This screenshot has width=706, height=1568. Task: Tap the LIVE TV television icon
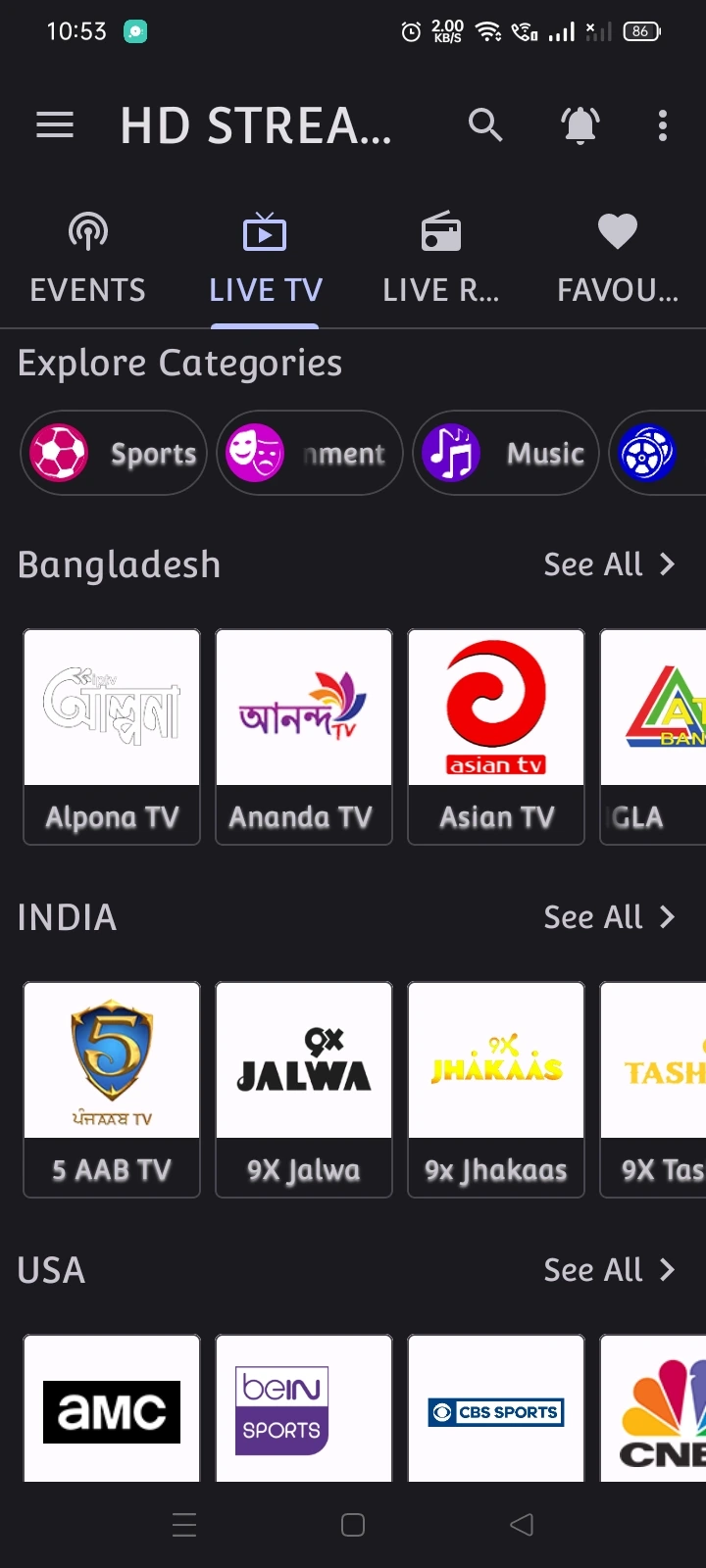click(265, 231)
